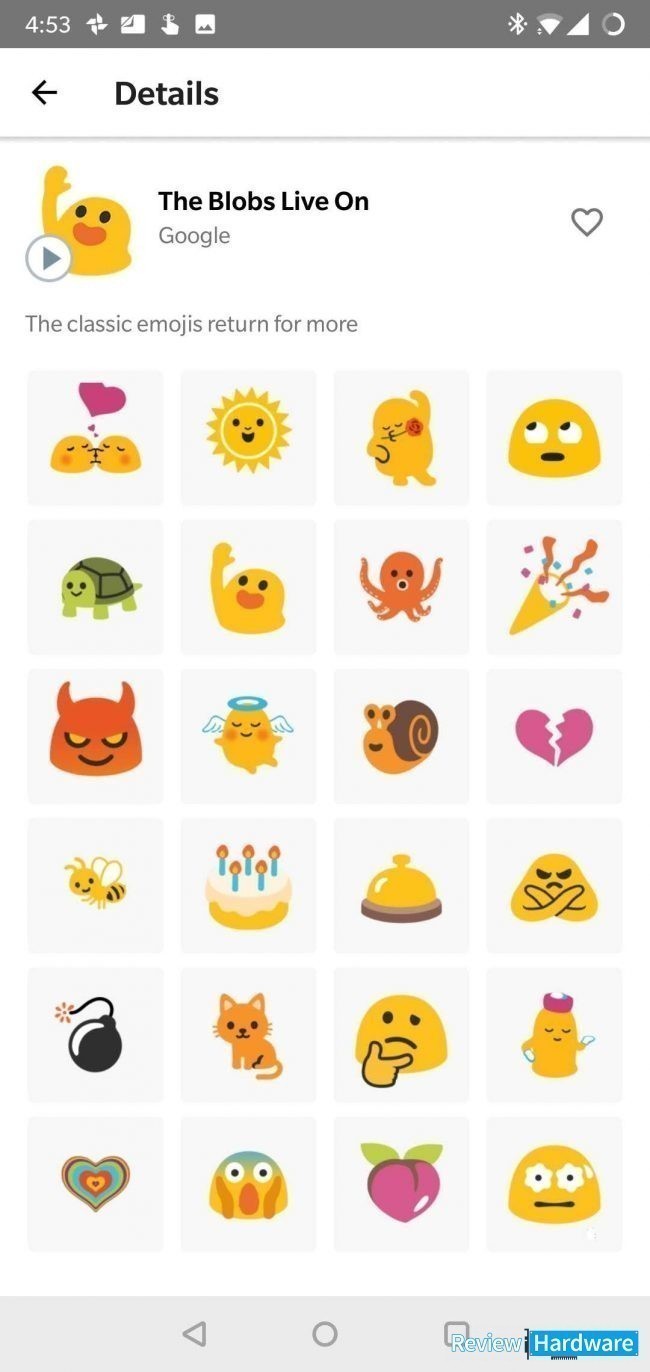Open the angel blob sticker
Viewport: 650px width, 1372px height.
click(248, 736)
